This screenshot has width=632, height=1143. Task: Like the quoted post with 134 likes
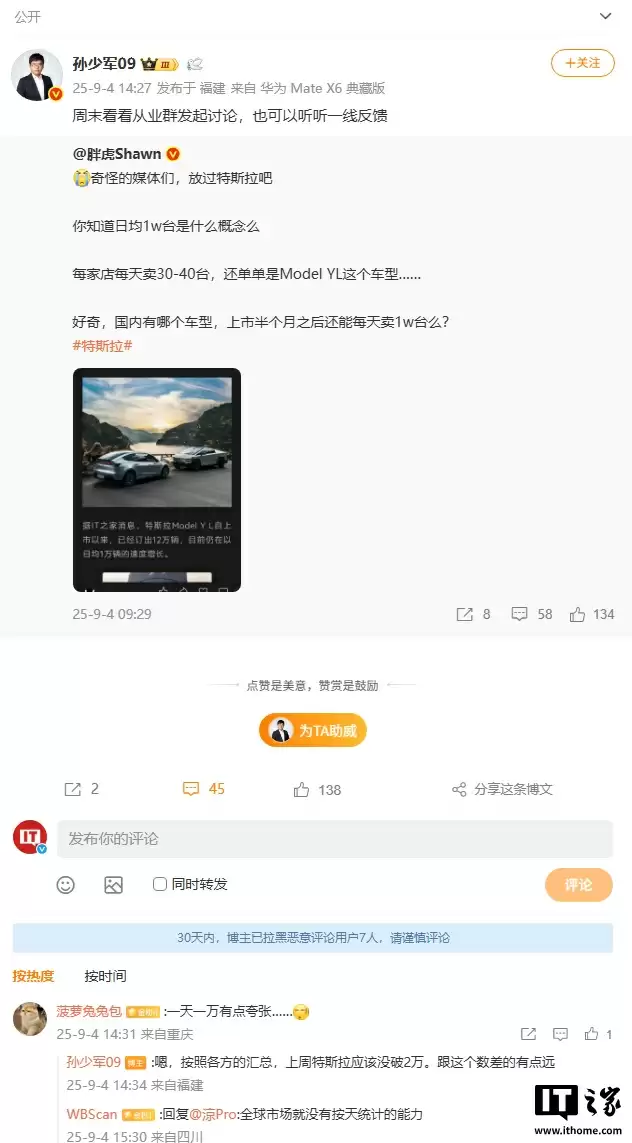[592, 614]
